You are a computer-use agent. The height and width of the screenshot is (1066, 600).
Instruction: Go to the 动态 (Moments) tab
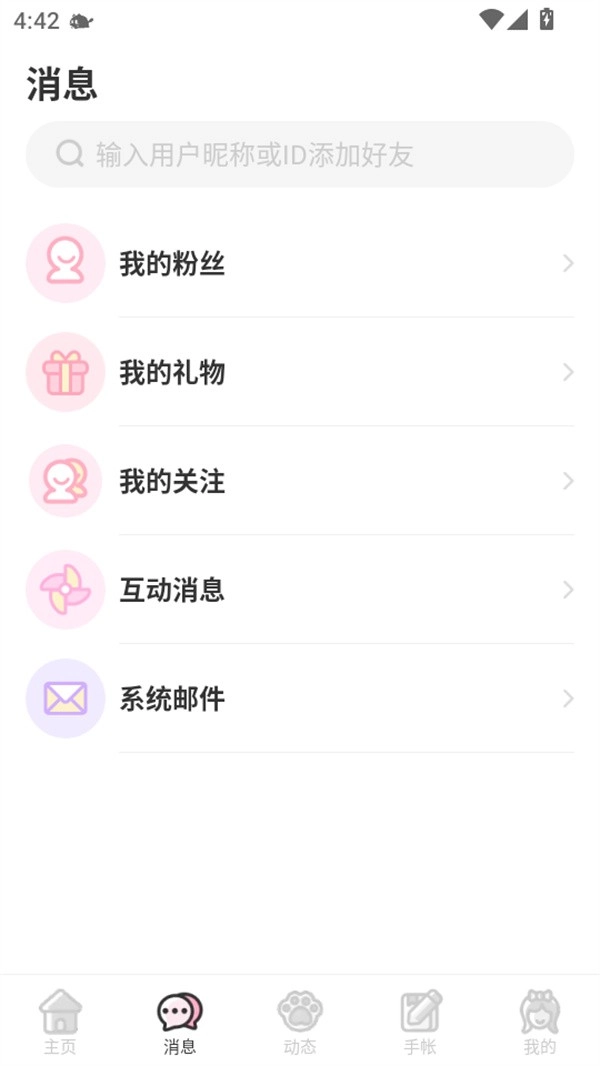tap(300, 1022)
